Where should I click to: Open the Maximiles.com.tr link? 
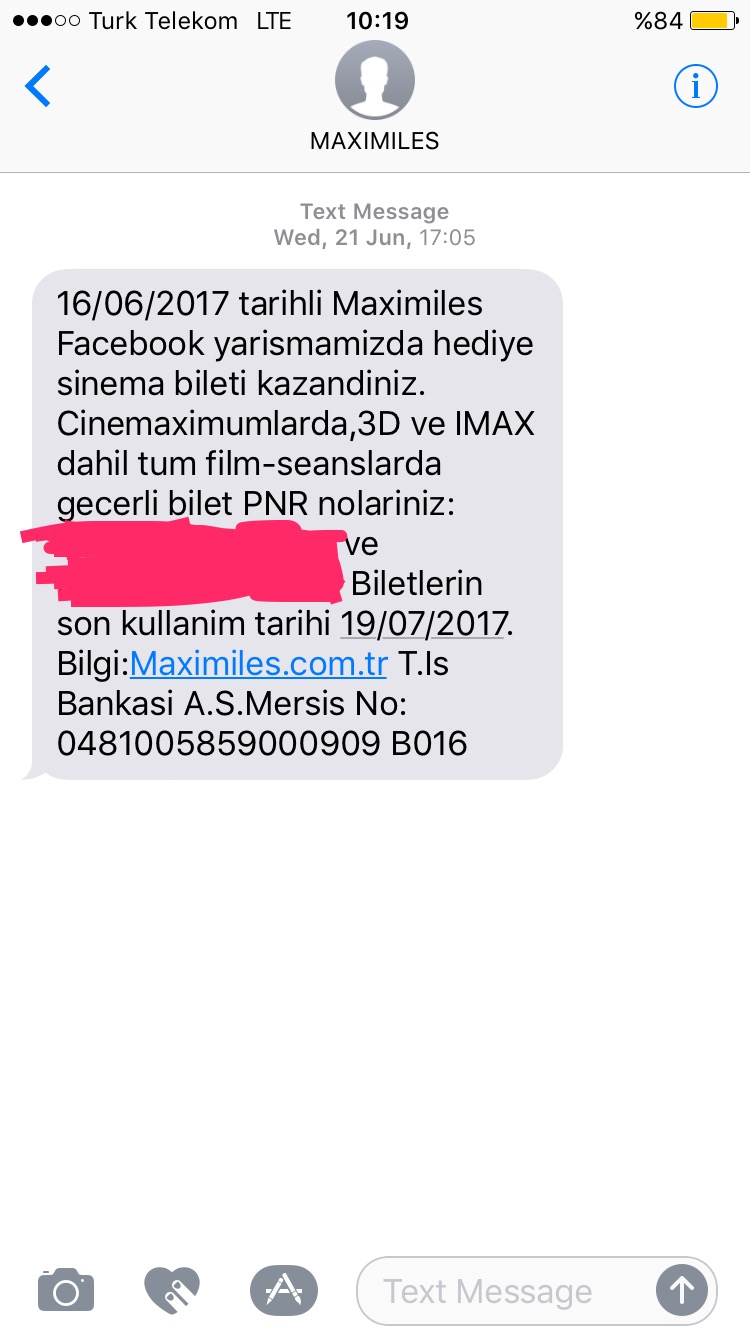pos(258,664)
